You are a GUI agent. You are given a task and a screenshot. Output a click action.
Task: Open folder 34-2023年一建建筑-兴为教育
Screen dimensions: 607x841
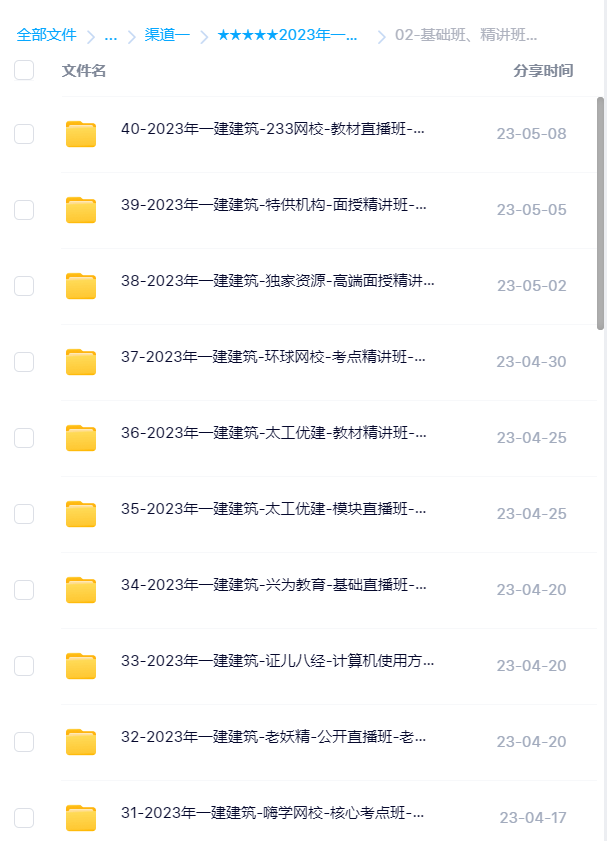point(273,585)
